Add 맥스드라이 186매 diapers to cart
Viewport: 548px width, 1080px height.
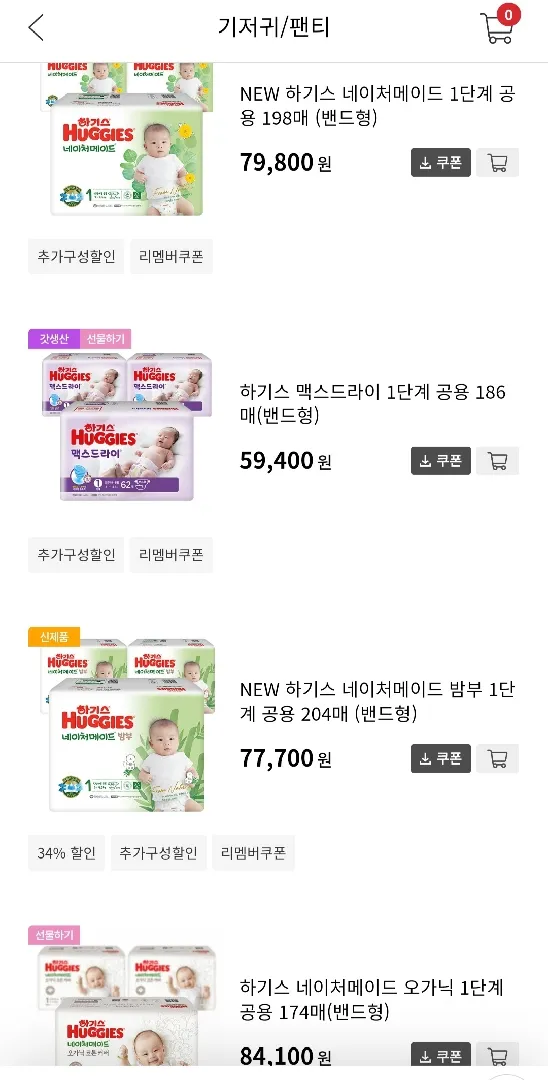click(497, 461)
